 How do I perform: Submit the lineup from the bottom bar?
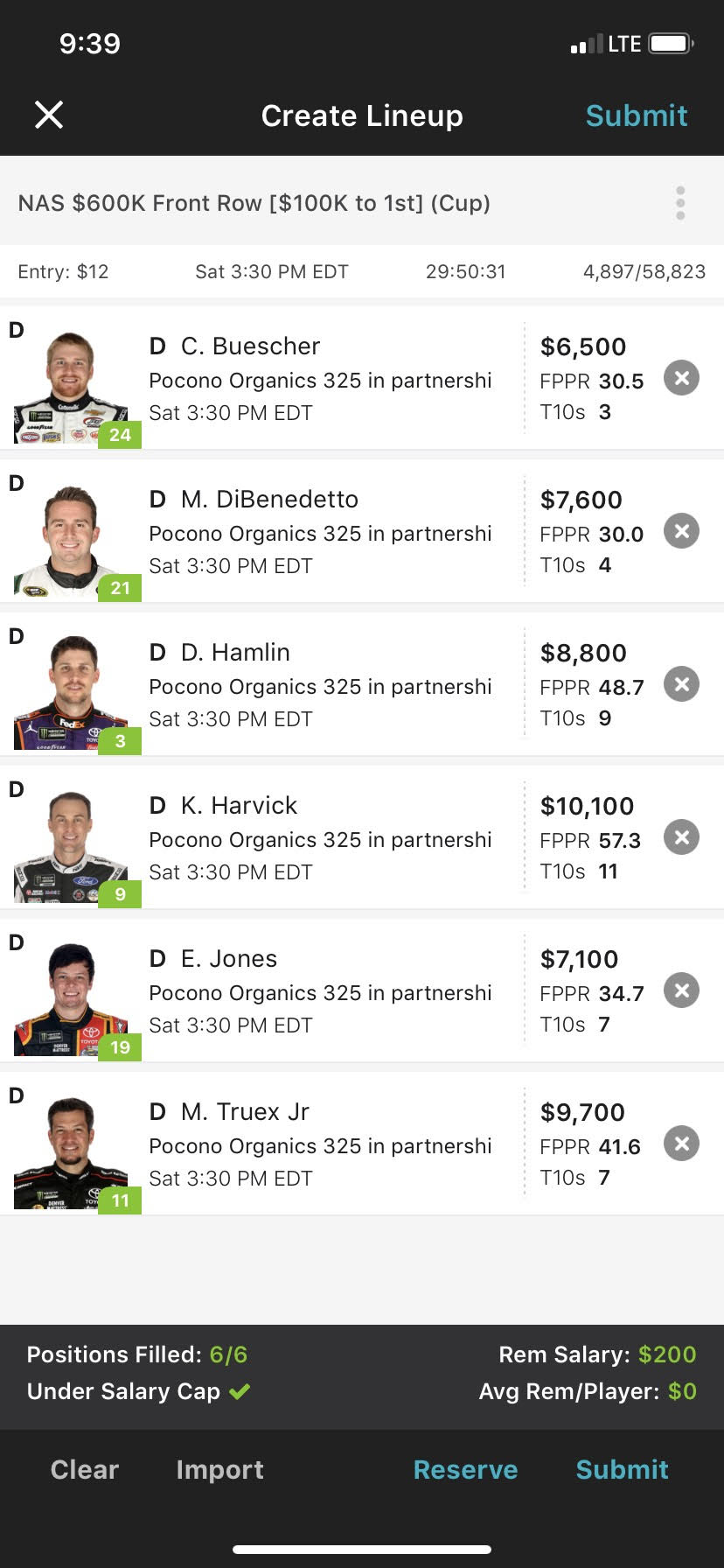pyautogui.click(x=622, y=1469)
